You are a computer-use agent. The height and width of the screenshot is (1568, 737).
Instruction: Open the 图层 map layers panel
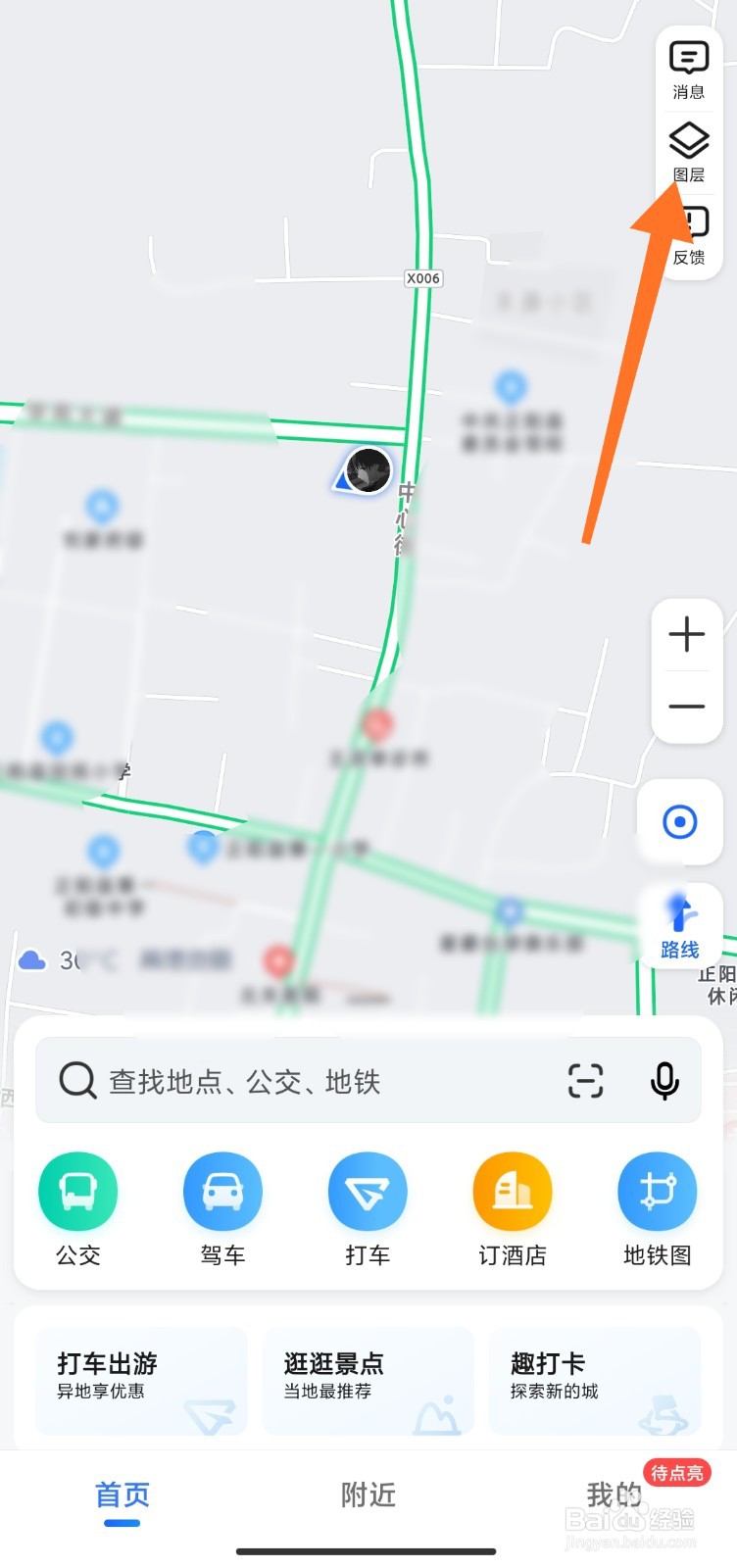tap(689, 153)
